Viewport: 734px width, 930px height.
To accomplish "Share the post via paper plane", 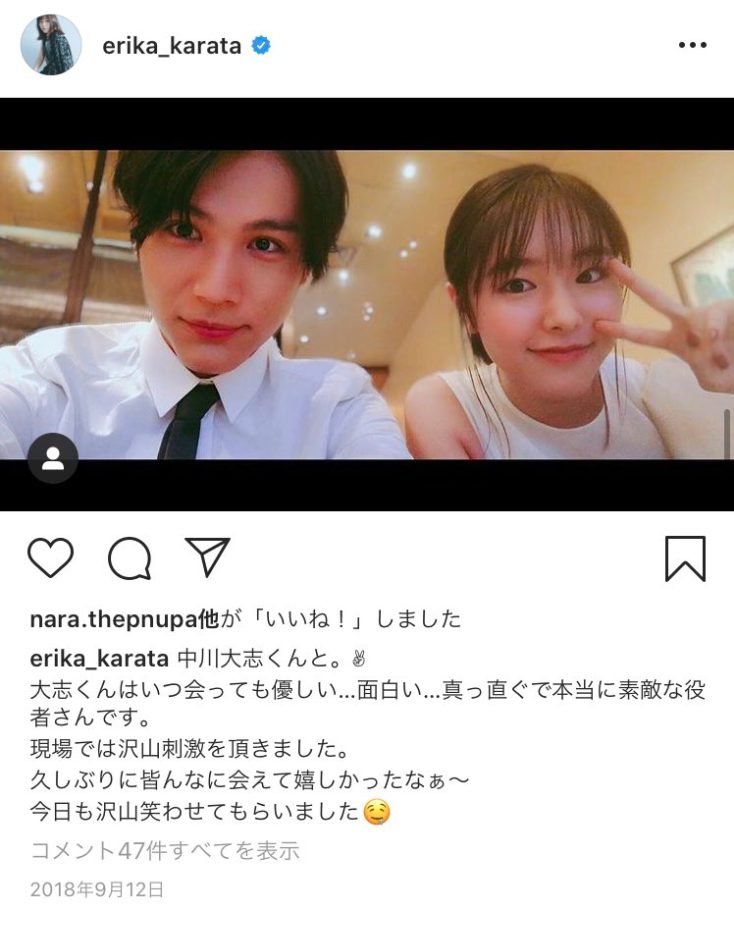I will pyautogui.click(x=208, y=557).
